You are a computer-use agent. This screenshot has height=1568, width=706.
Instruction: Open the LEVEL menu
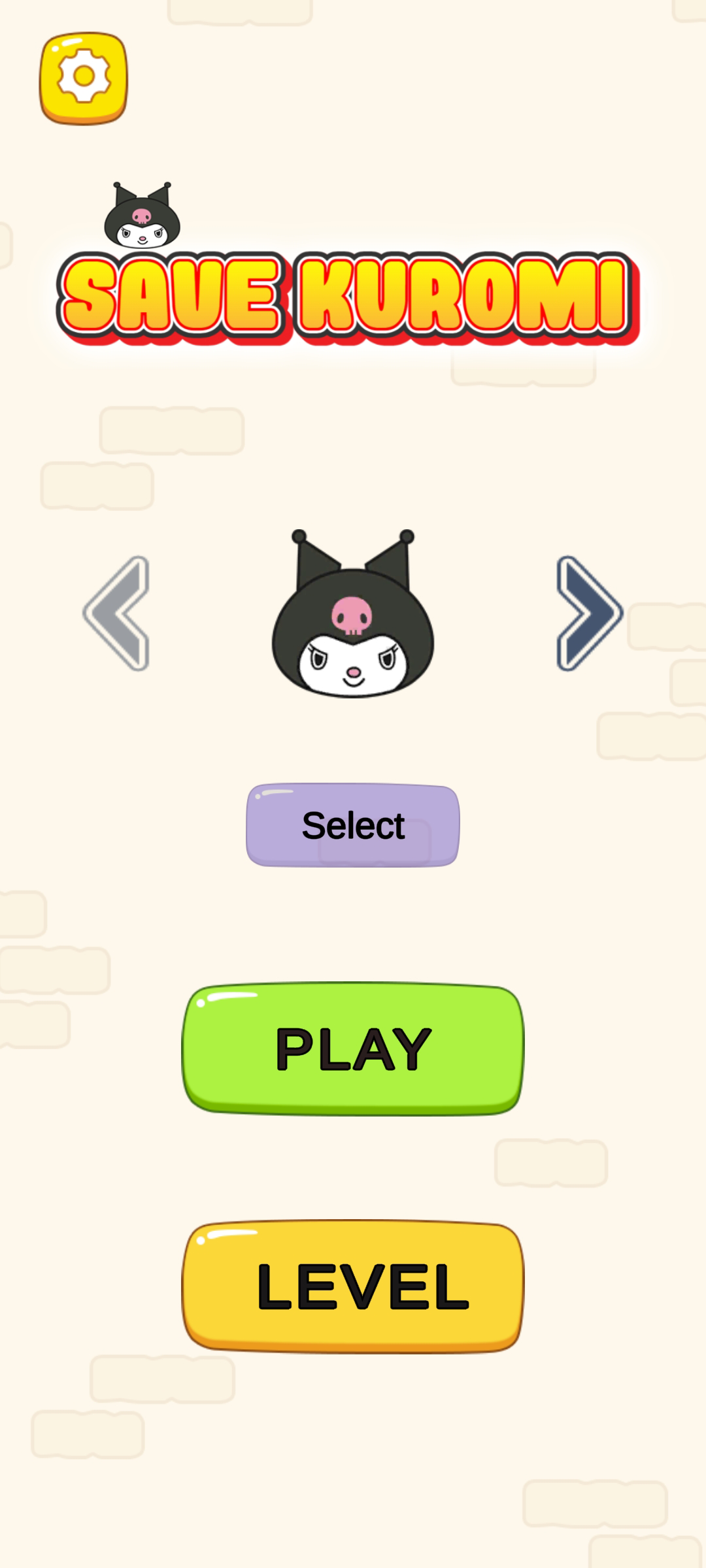(353, 1286)
